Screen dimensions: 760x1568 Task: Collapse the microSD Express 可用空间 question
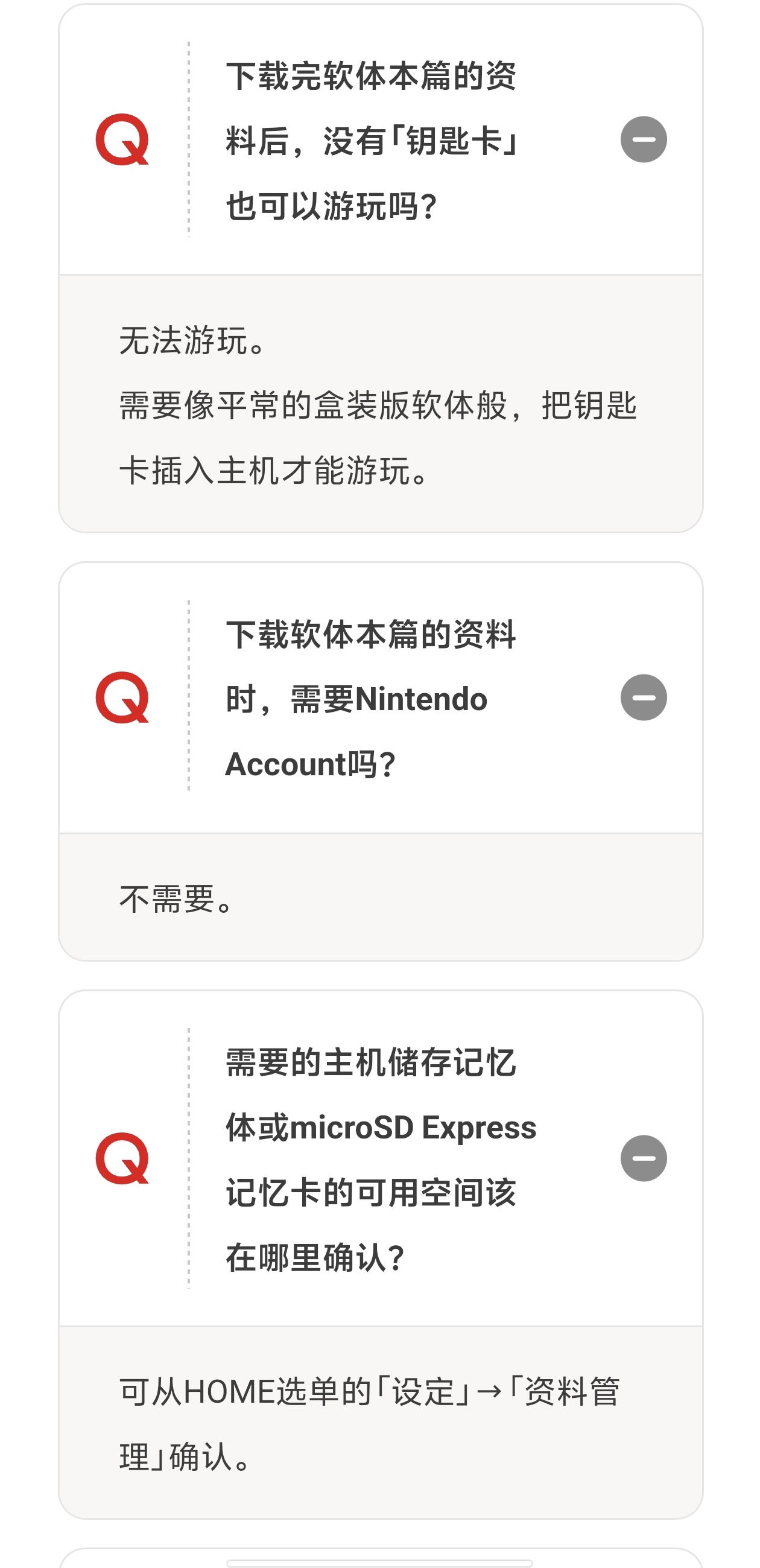(643, 1158)
